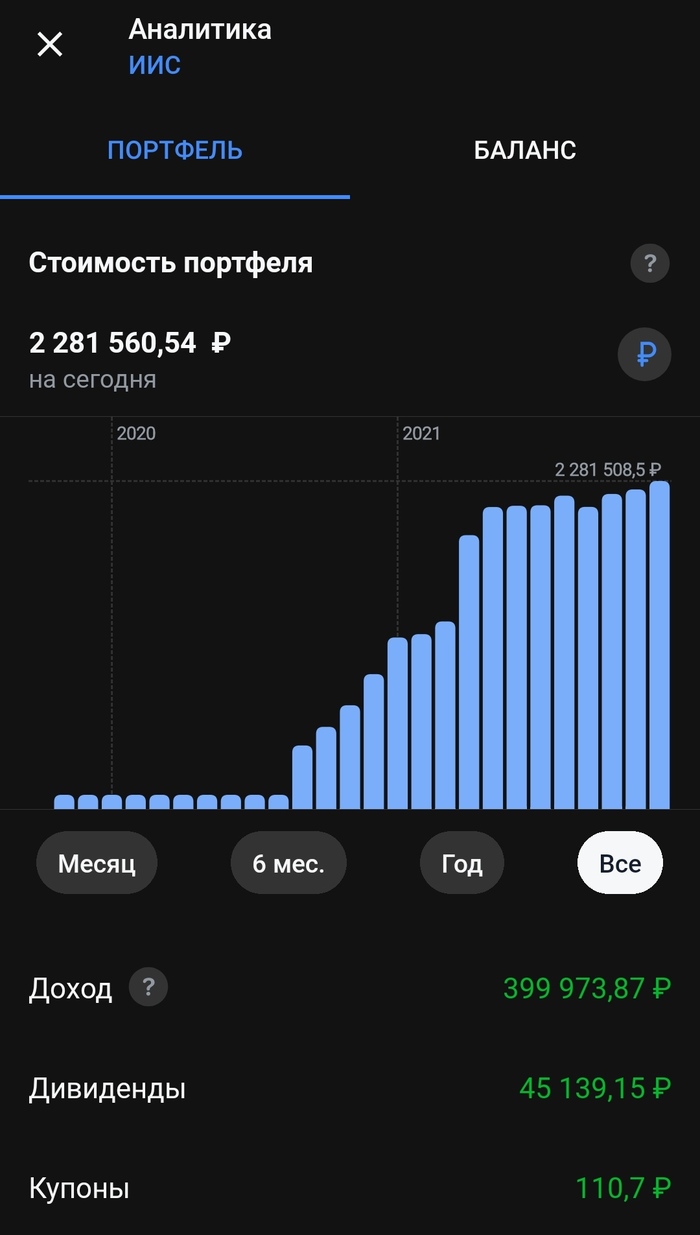Show chart for Месяц period
Image resolution: width=700 pixels, height=1235 pixels.
(96, 863)
